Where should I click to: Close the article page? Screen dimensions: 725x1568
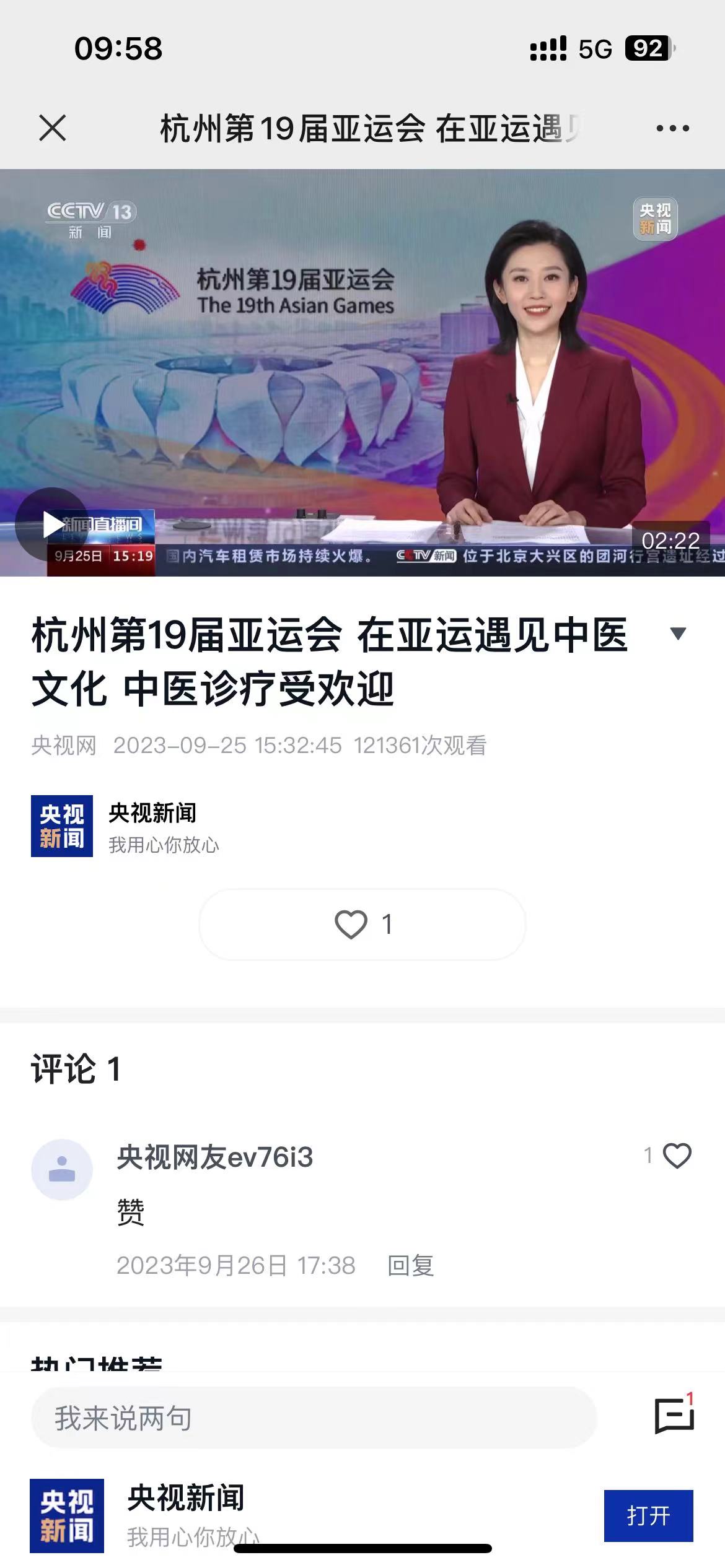(x=53, y=128)
